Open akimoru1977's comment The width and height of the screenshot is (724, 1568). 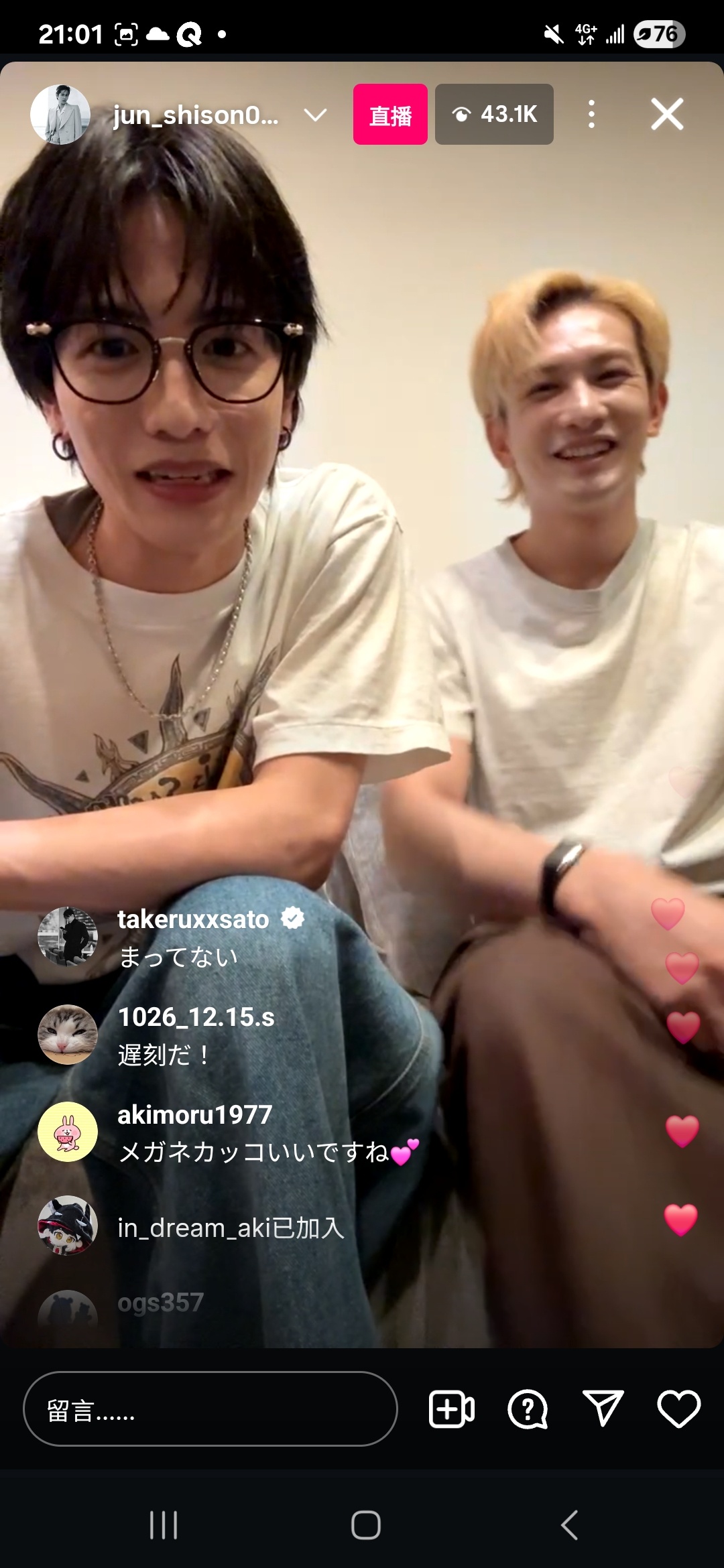[255, 1152]
